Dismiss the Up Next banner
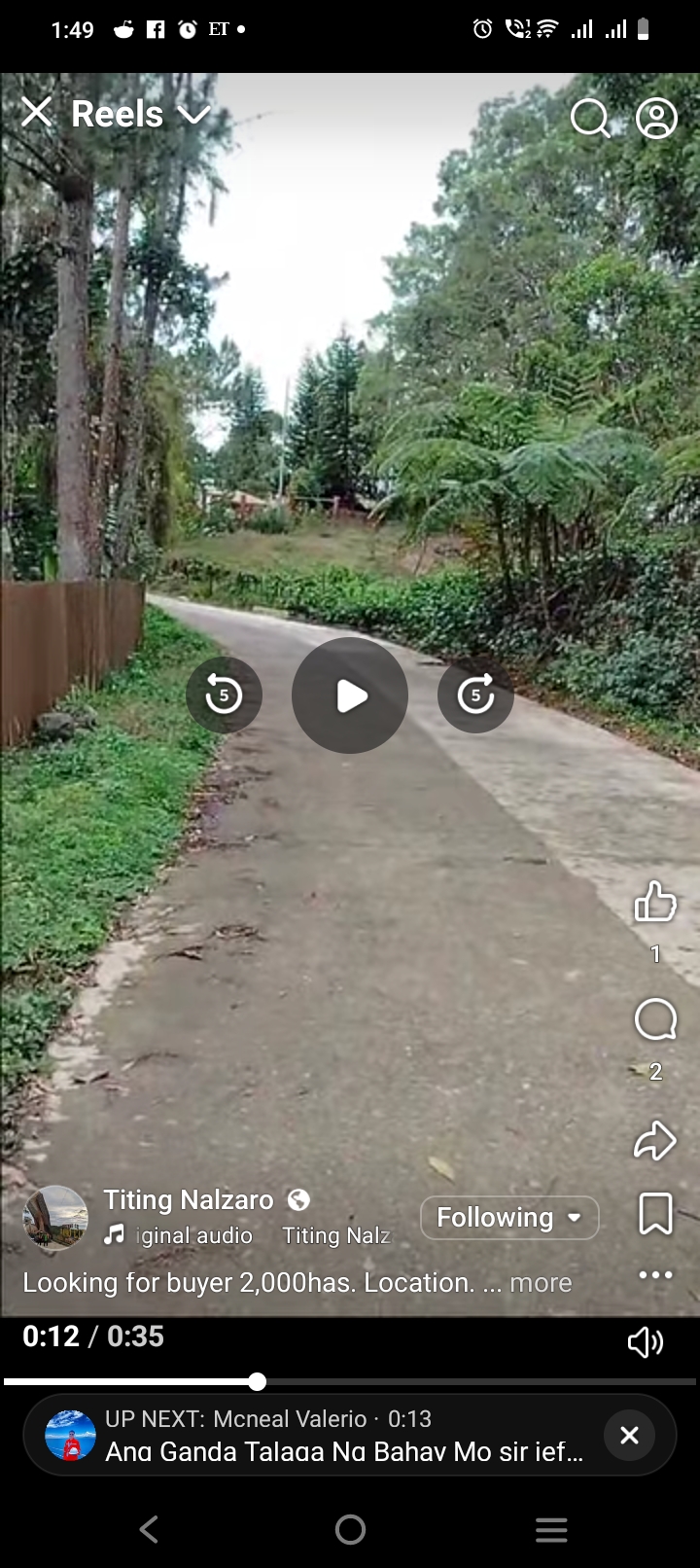This screenshot has width=700, height=1568. pyautogui.click(x=629, y=1435)
